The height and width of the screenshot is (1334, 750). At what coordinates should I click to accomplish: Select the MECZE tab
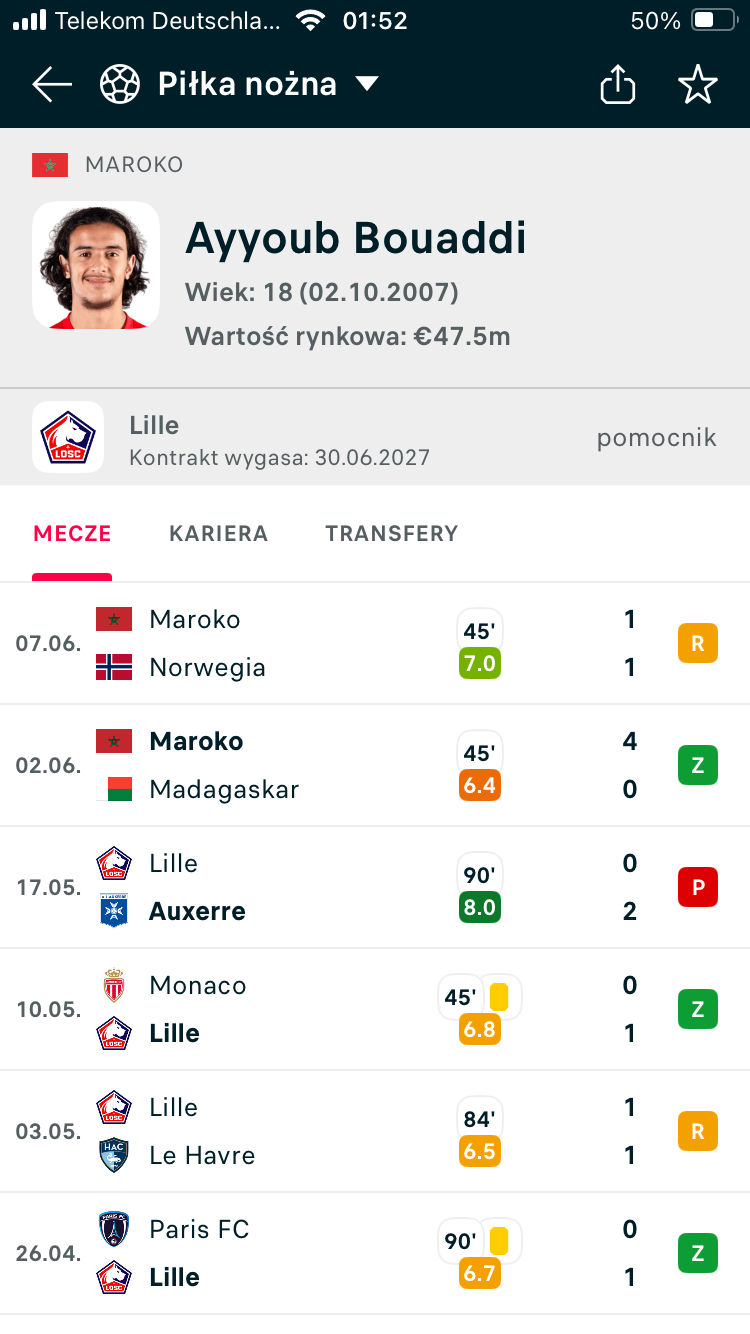pyautogui.click(x=72, y=533)
